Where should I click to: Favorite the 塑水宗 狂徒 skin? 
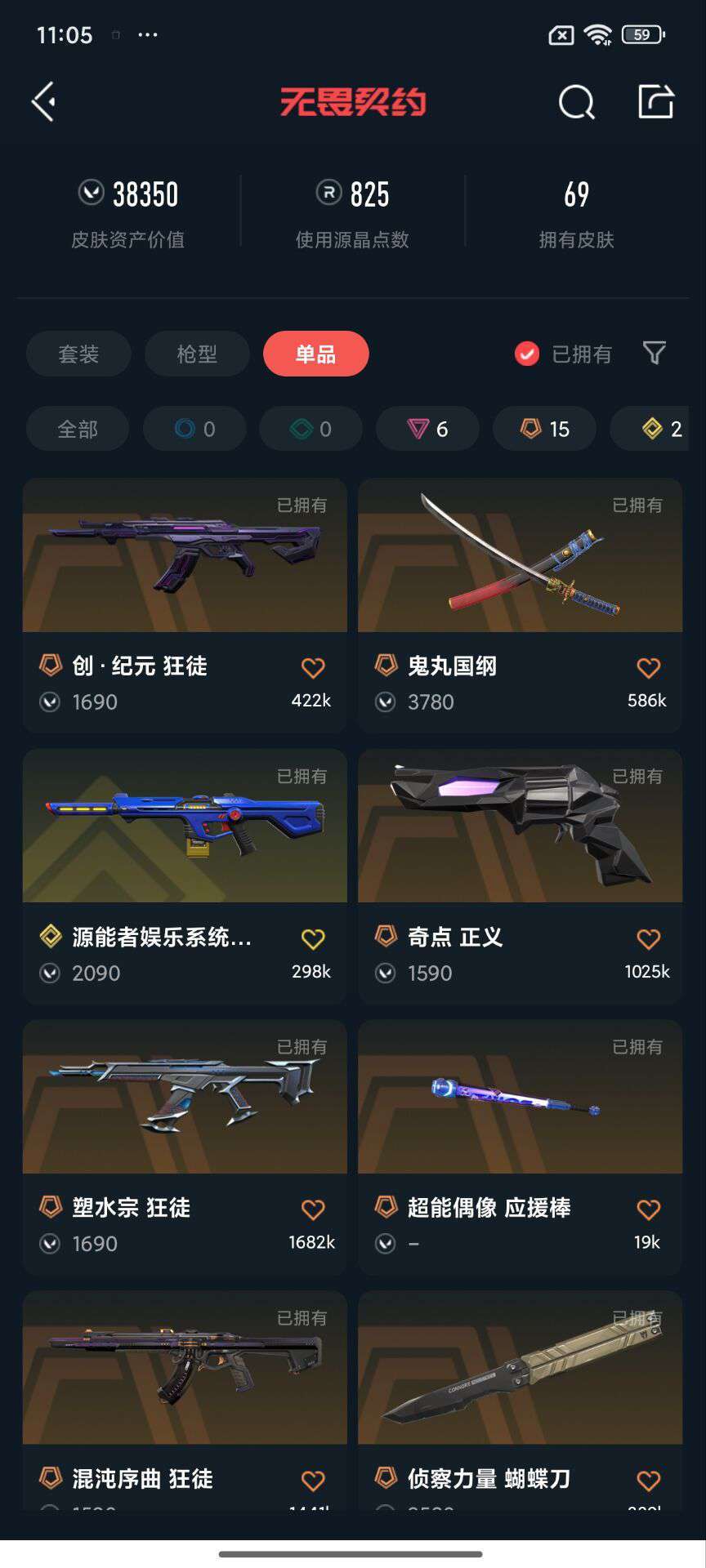pos(313,1209)
